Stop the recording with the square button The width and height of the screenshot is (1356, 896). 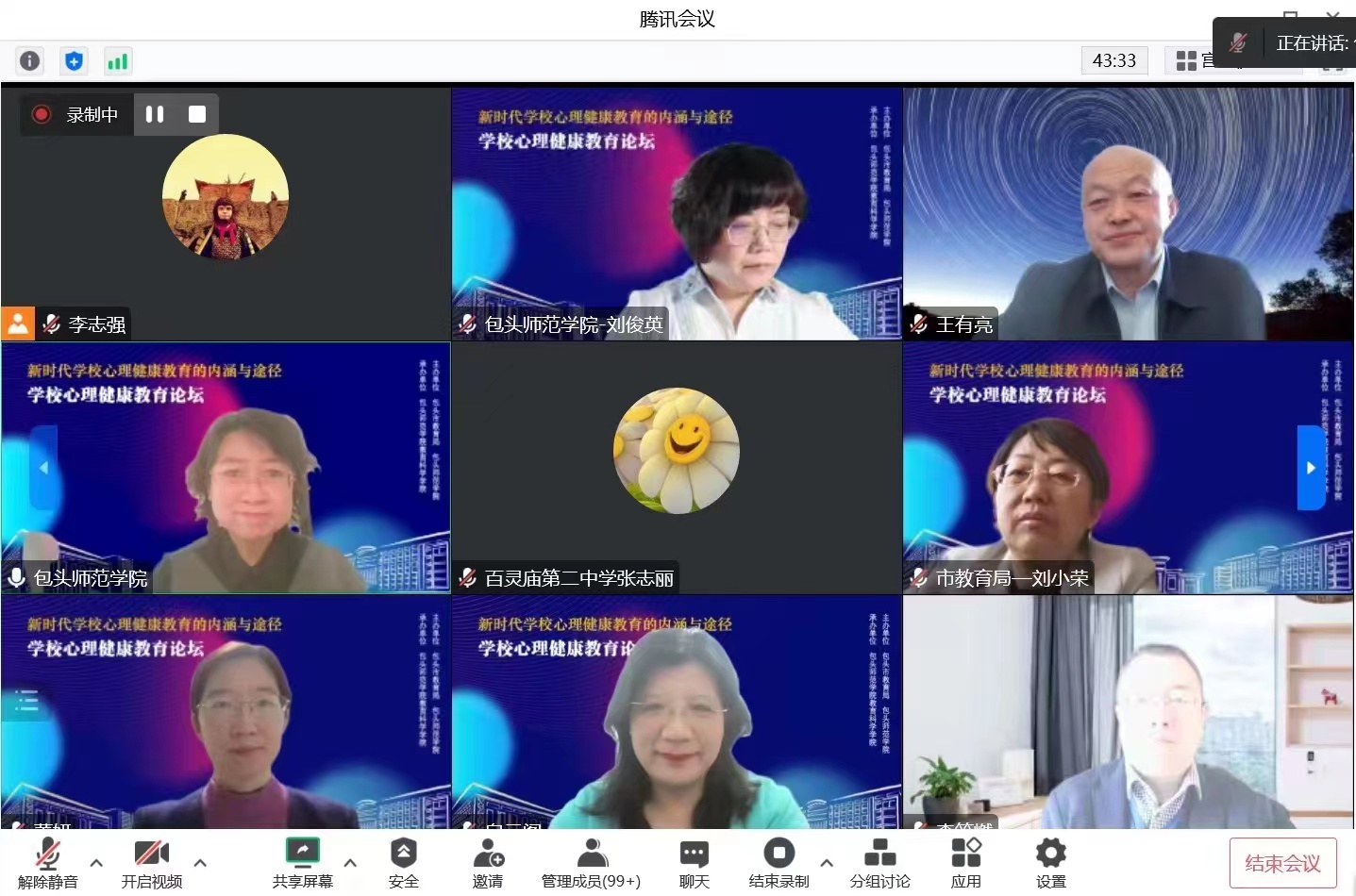[x=197, y=114]
